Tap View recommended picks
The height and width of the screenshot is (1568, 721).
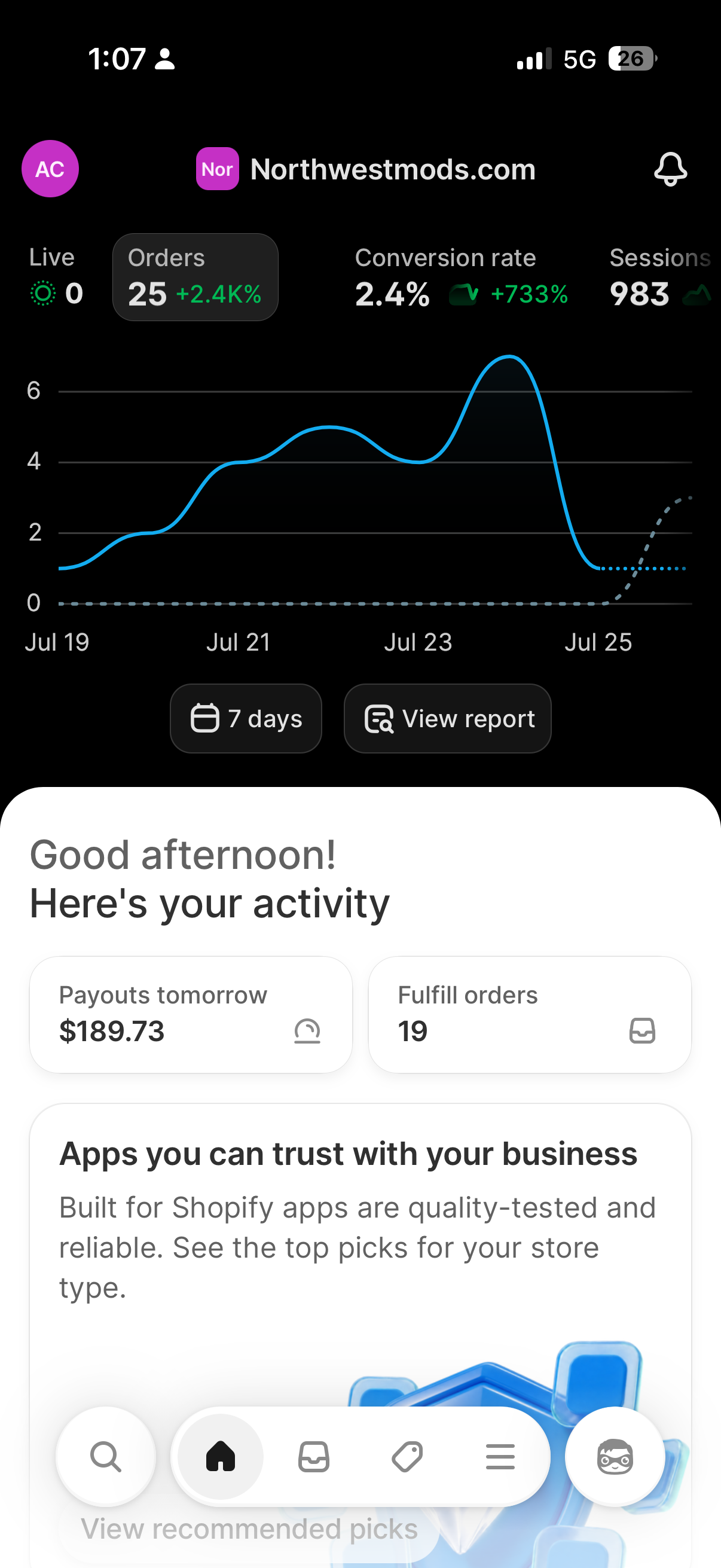249,1529
